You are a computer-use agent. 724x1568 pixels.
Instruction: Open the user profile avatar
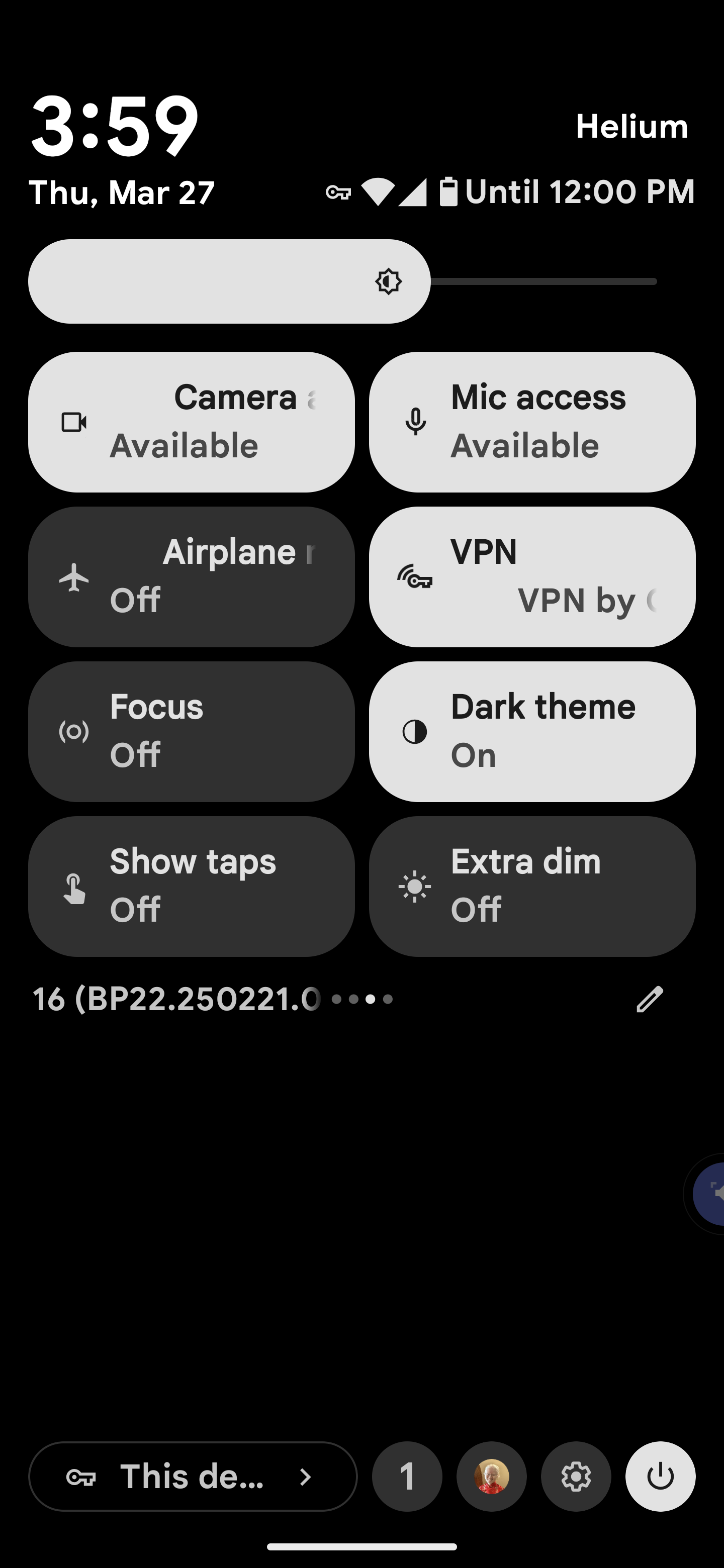tap(491, 1476)
